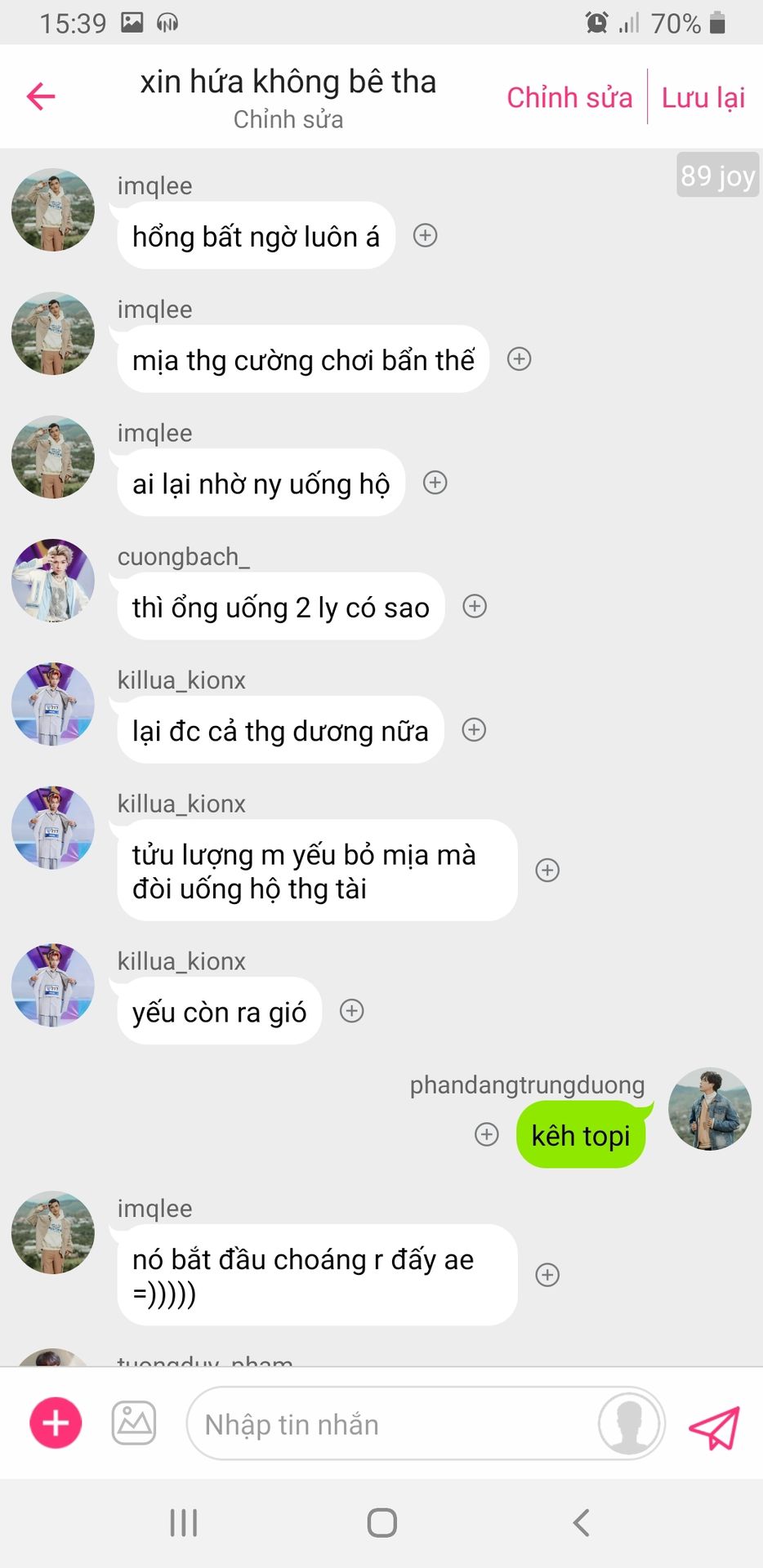This screenshot has width=763, height=1568.
Task: Open recent apps from navigation bar
Action: [x=184, y=1523]
